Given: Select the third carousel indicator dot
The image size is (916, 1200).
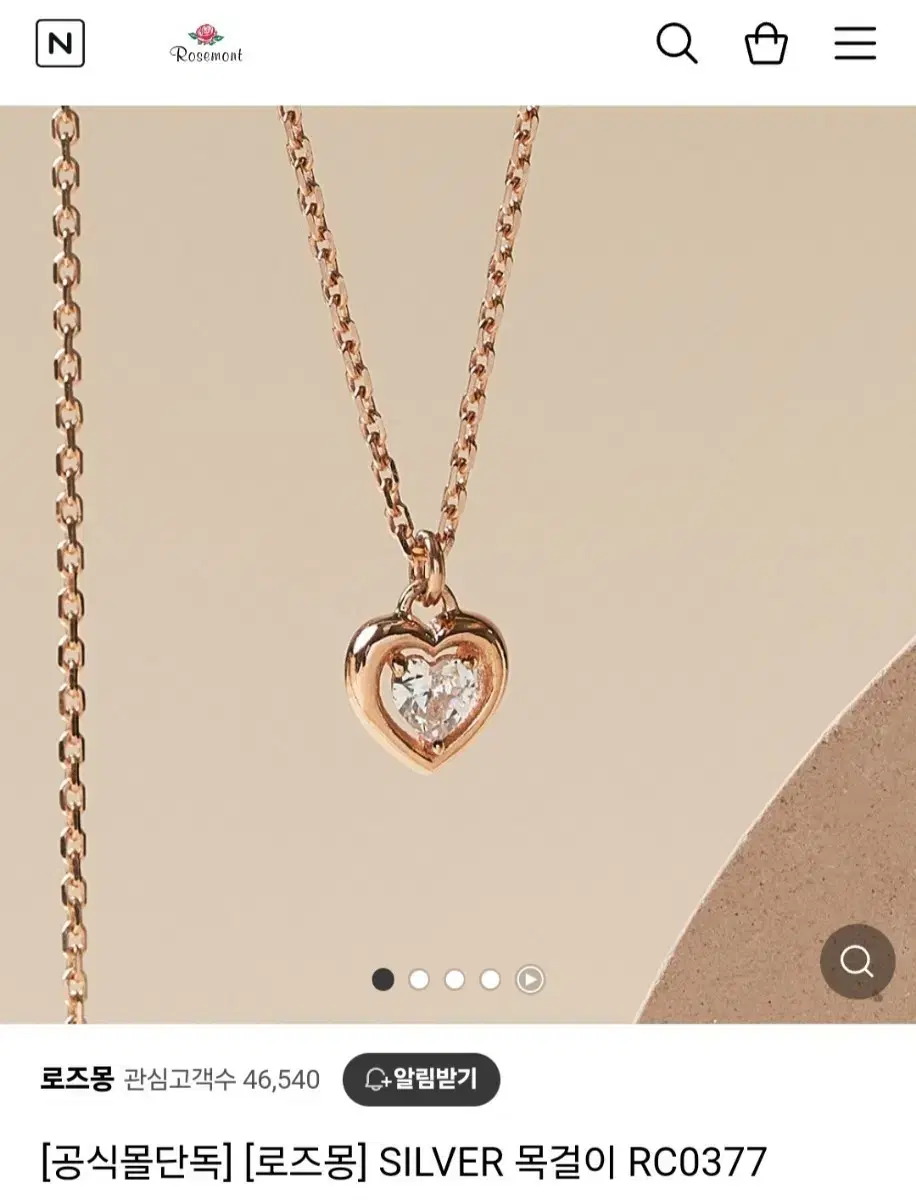Looking at the screenshot, I should click(x=453, y=980).
